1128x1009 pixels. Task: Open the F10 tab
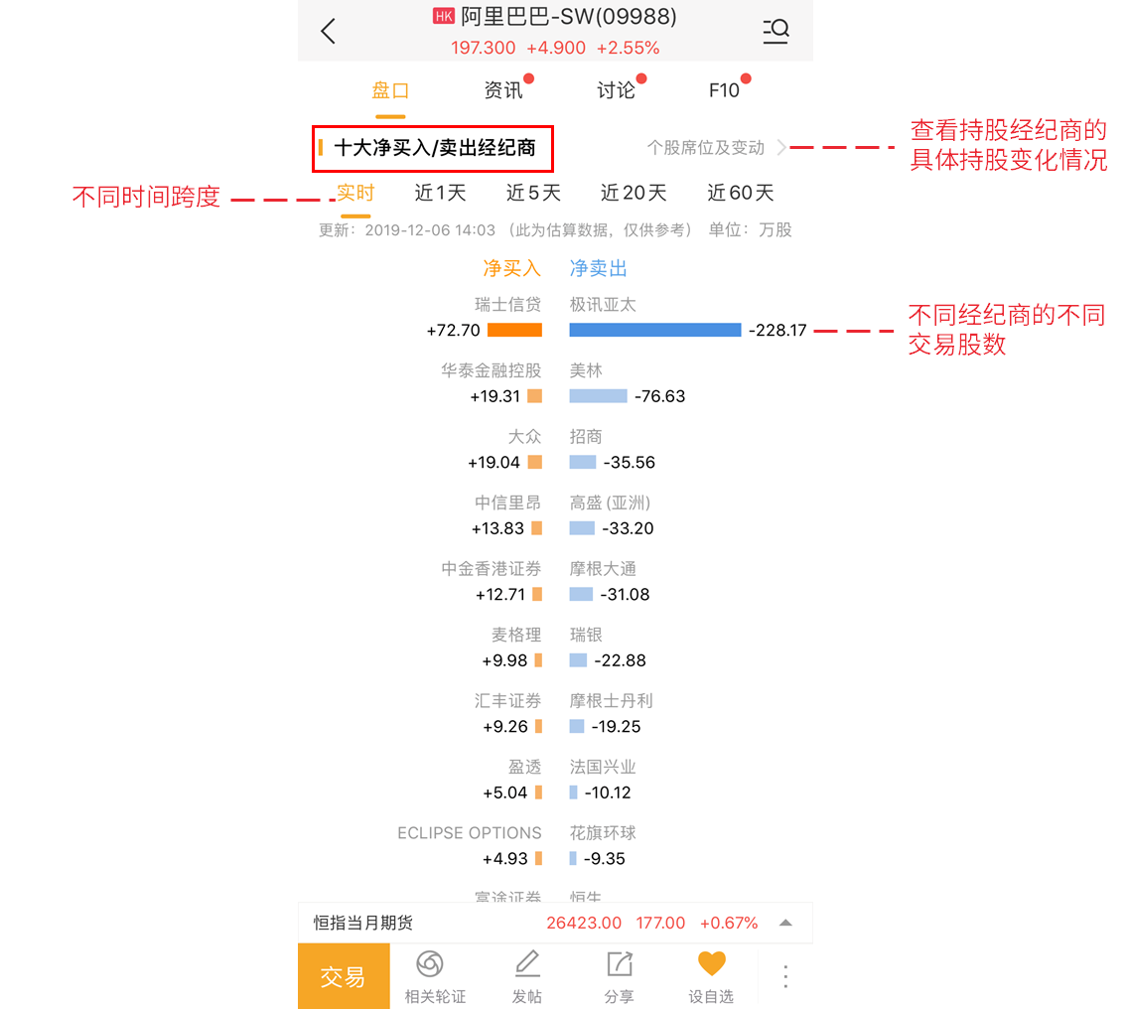[724, 90]
